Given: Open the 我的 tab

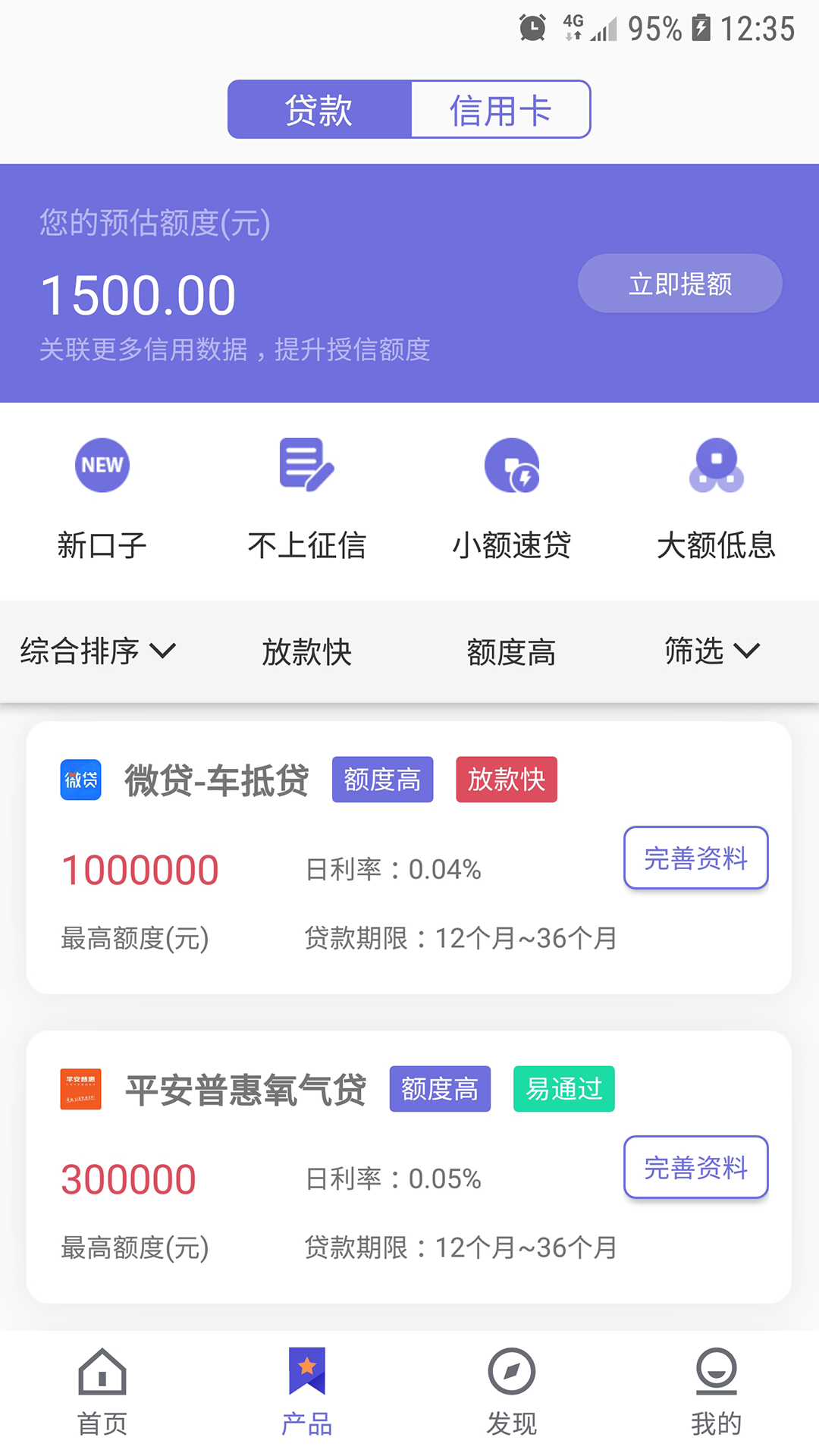Looking at the screenshot, I should pyautogui.click(x=717, y=1392).
